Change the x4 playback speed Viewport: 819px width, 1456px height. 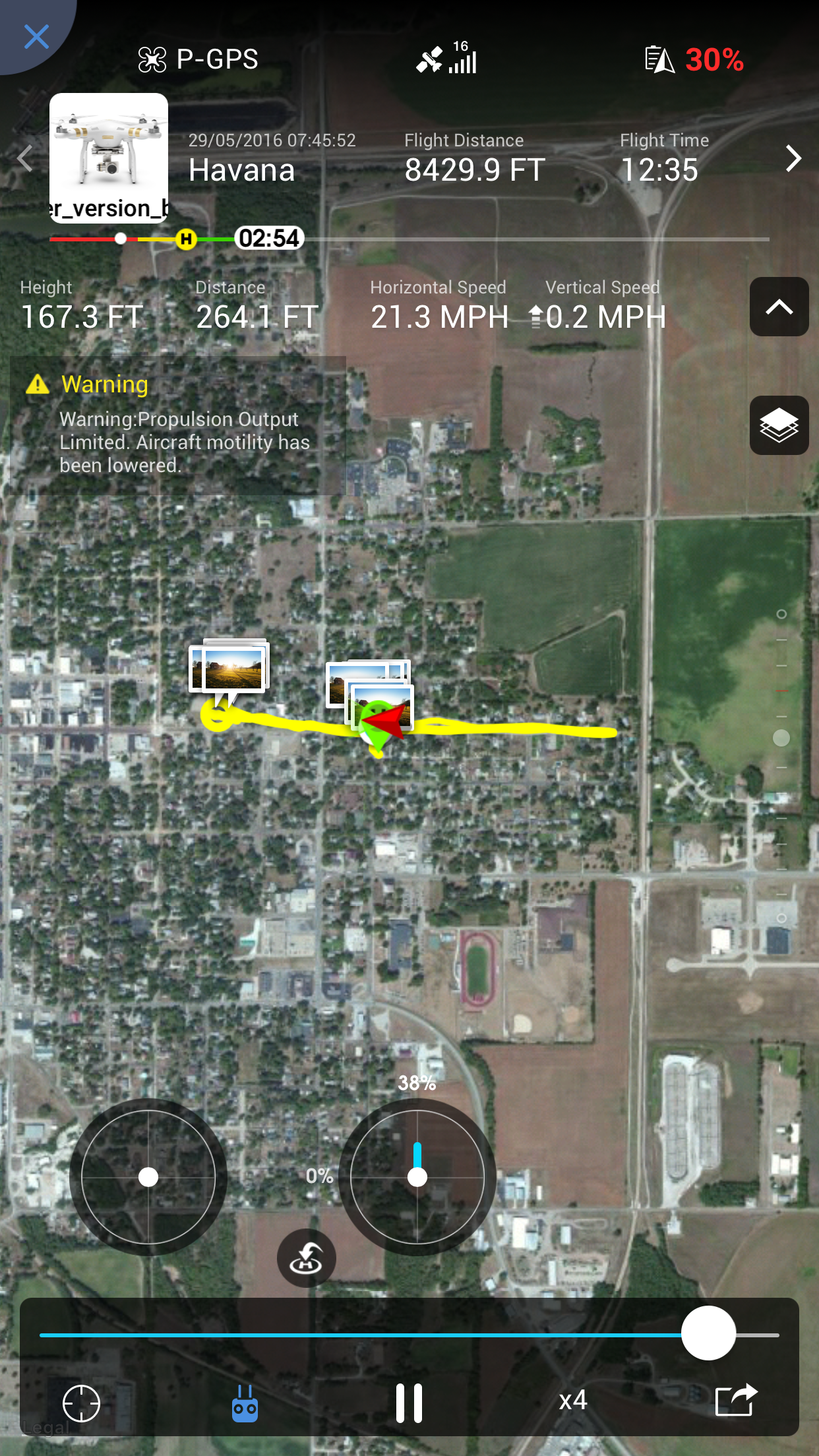coord(573,1400)
